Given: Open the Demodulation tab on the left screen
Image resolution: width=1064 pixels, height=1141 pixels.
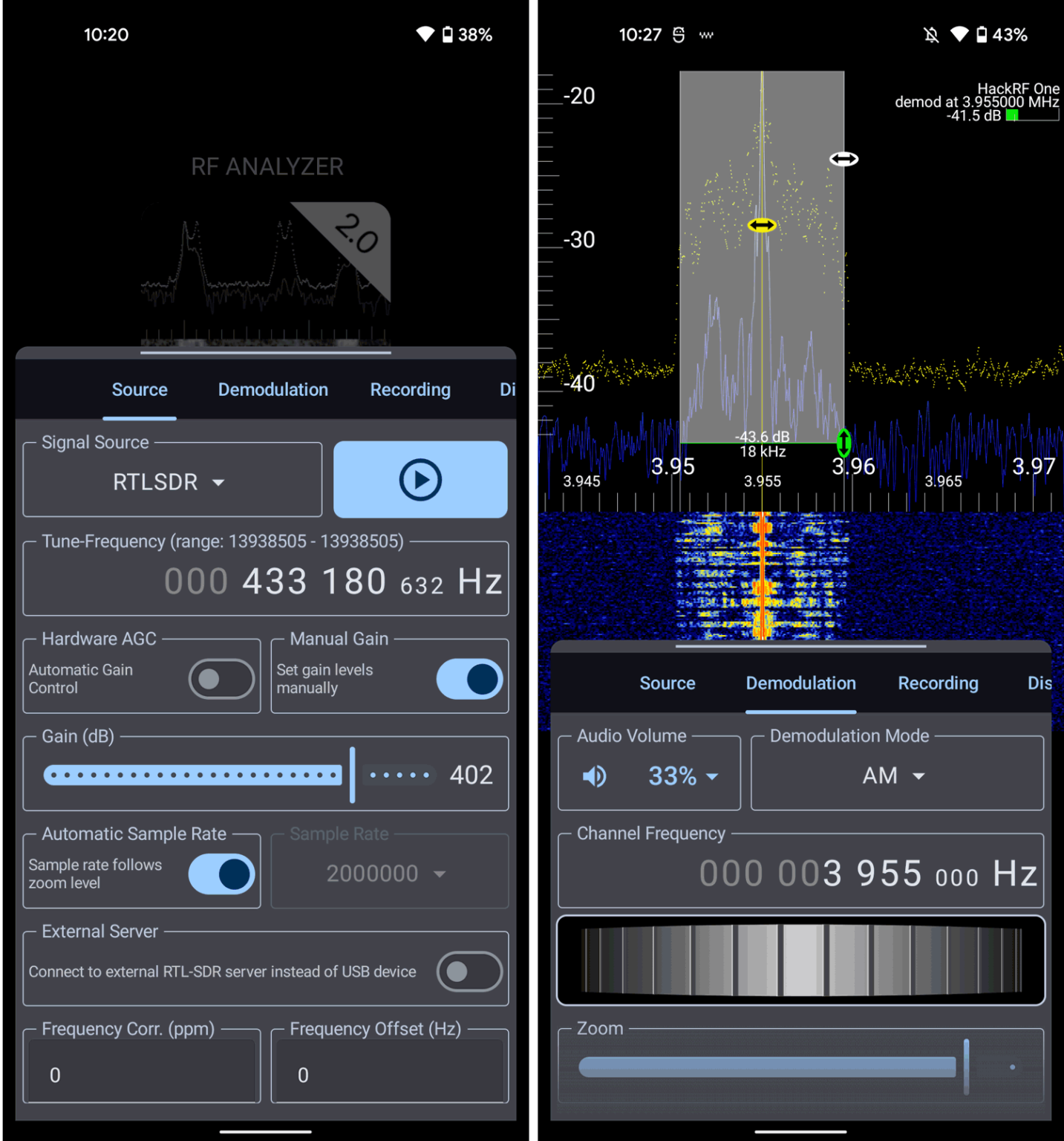Looking at the screenshot, I should 272,389.
